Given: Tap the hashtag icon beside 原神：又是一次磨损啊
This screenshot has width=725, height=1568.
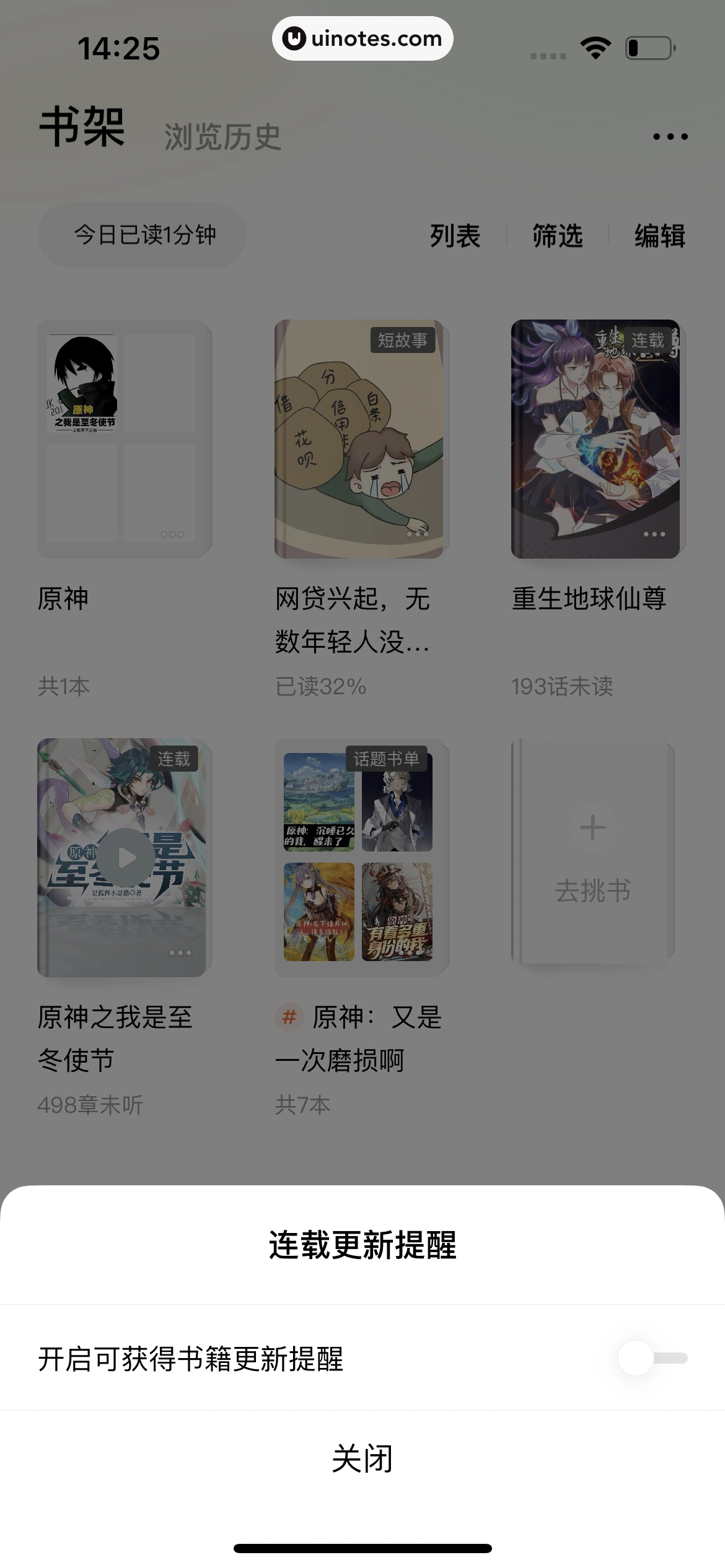Looking at the screenshot, I should click(x=289, y=1017).
